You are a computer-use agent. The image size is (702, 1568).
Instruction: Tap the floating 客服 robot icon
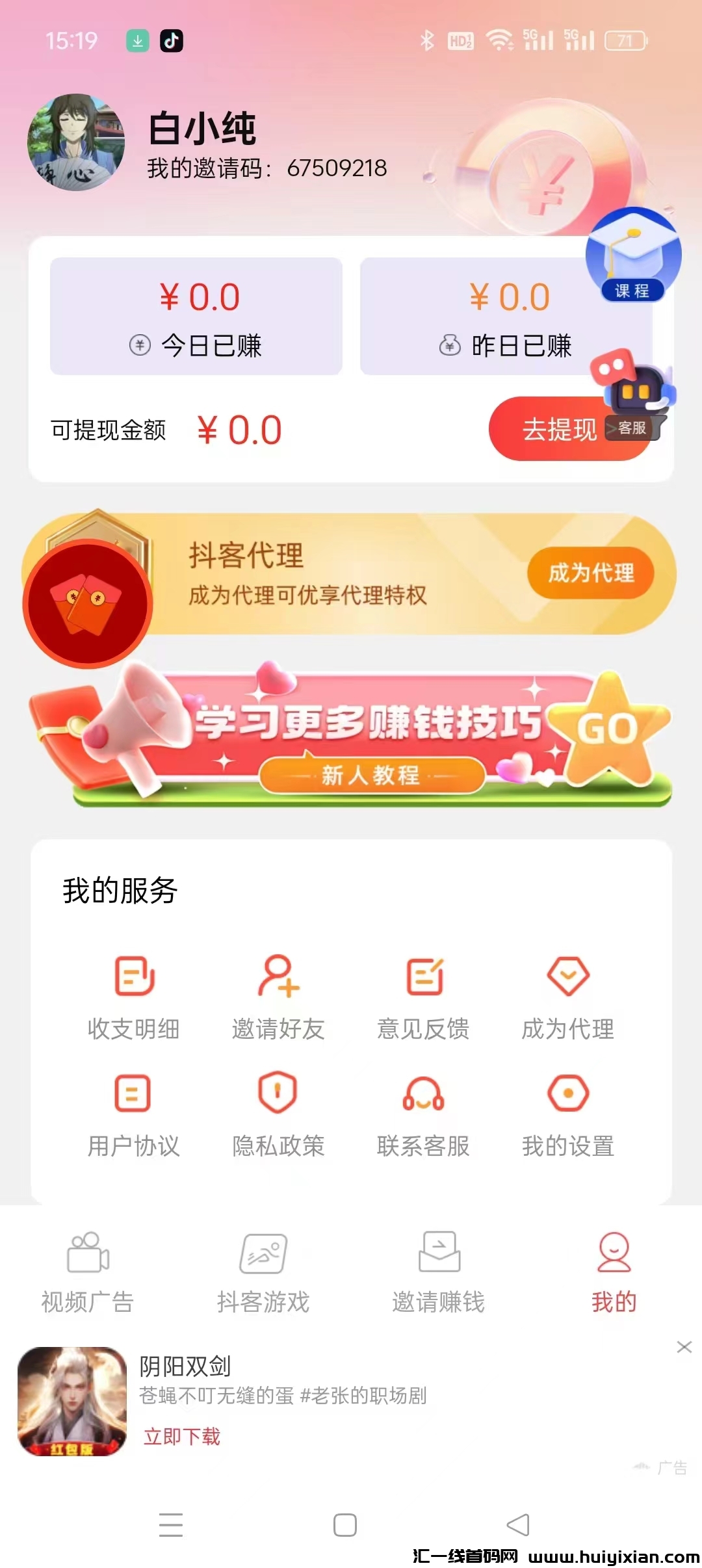point(634,390)
